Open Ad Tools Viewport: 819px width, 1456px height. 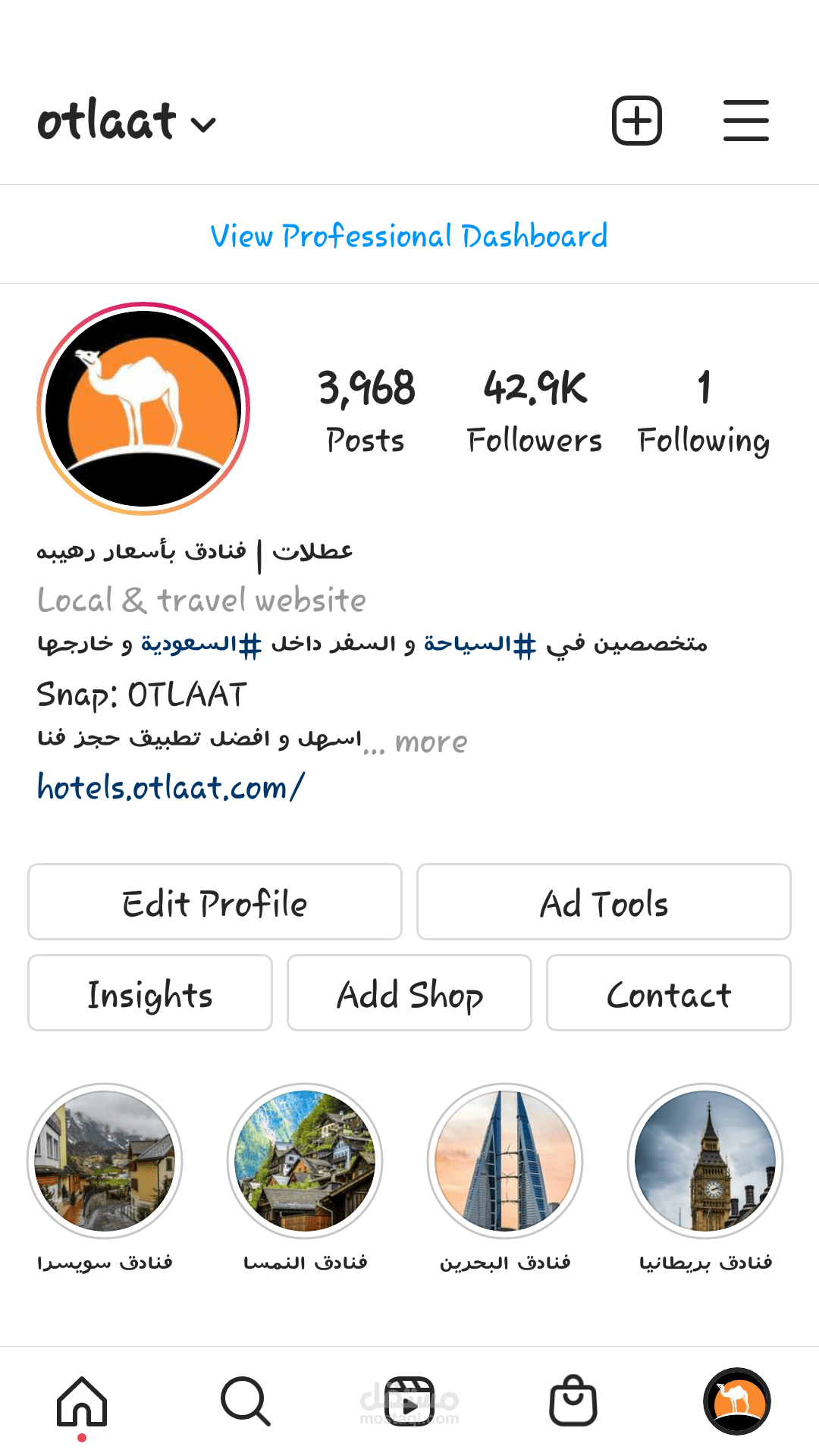click(604, 902)
